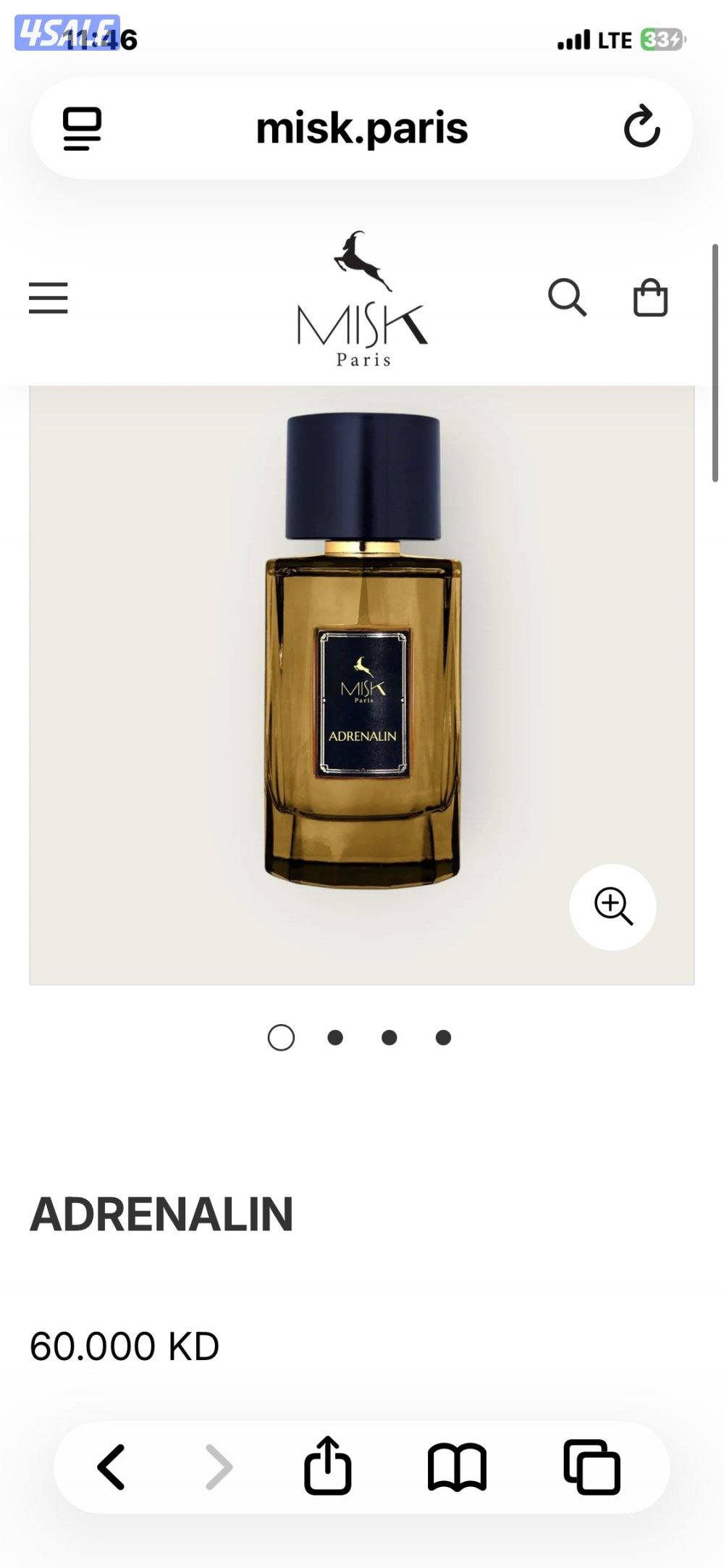The image size is (724, 1568).
Task: Zoom into the Adrenalin product image
Action: [x=613, y=907]
